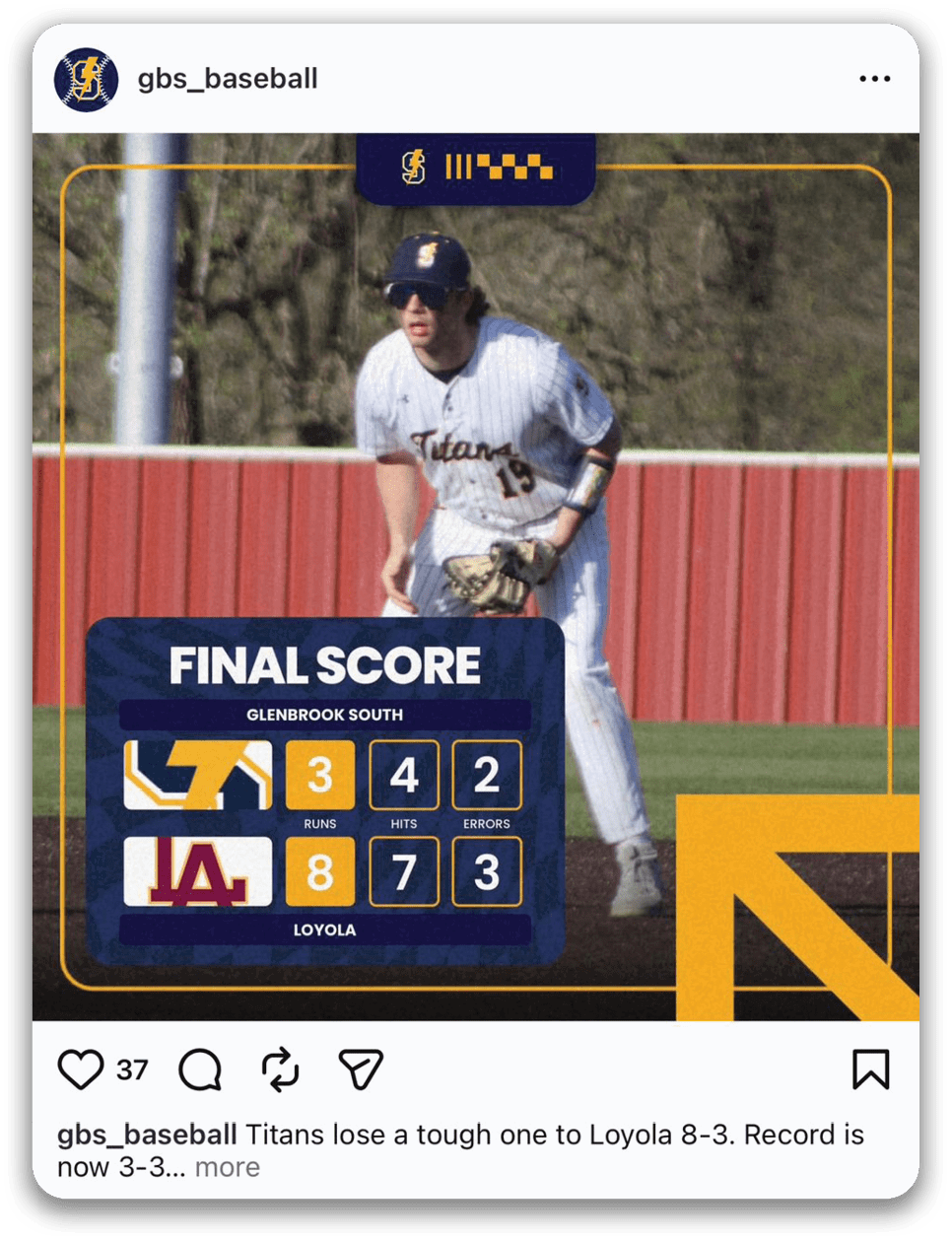Open the three-dot overflow menu
Image resolution: width=952 pixels, height=1240 pixels.
coord(873,79)
